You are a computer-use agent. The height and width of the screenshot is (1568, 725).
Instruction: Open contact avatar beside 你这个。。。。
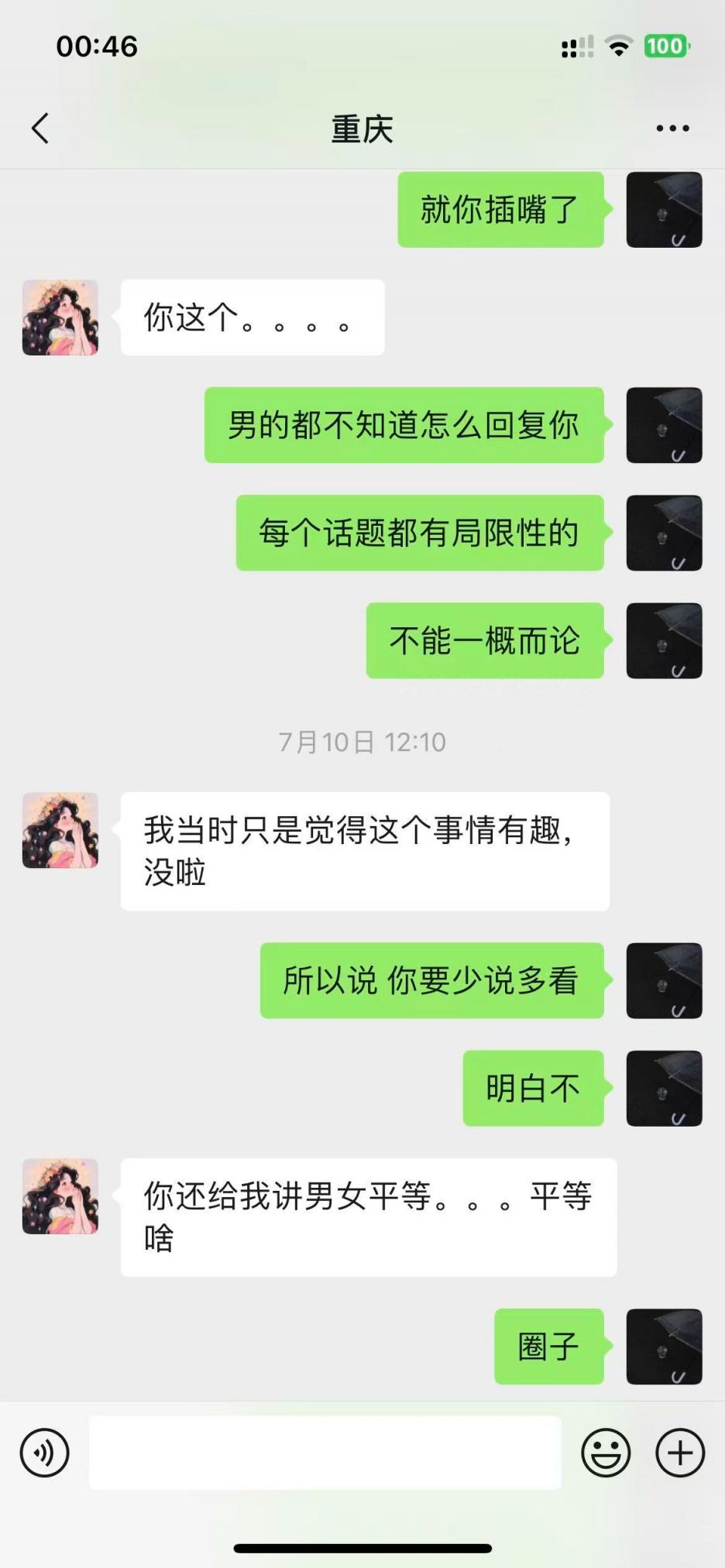[60, 317]
